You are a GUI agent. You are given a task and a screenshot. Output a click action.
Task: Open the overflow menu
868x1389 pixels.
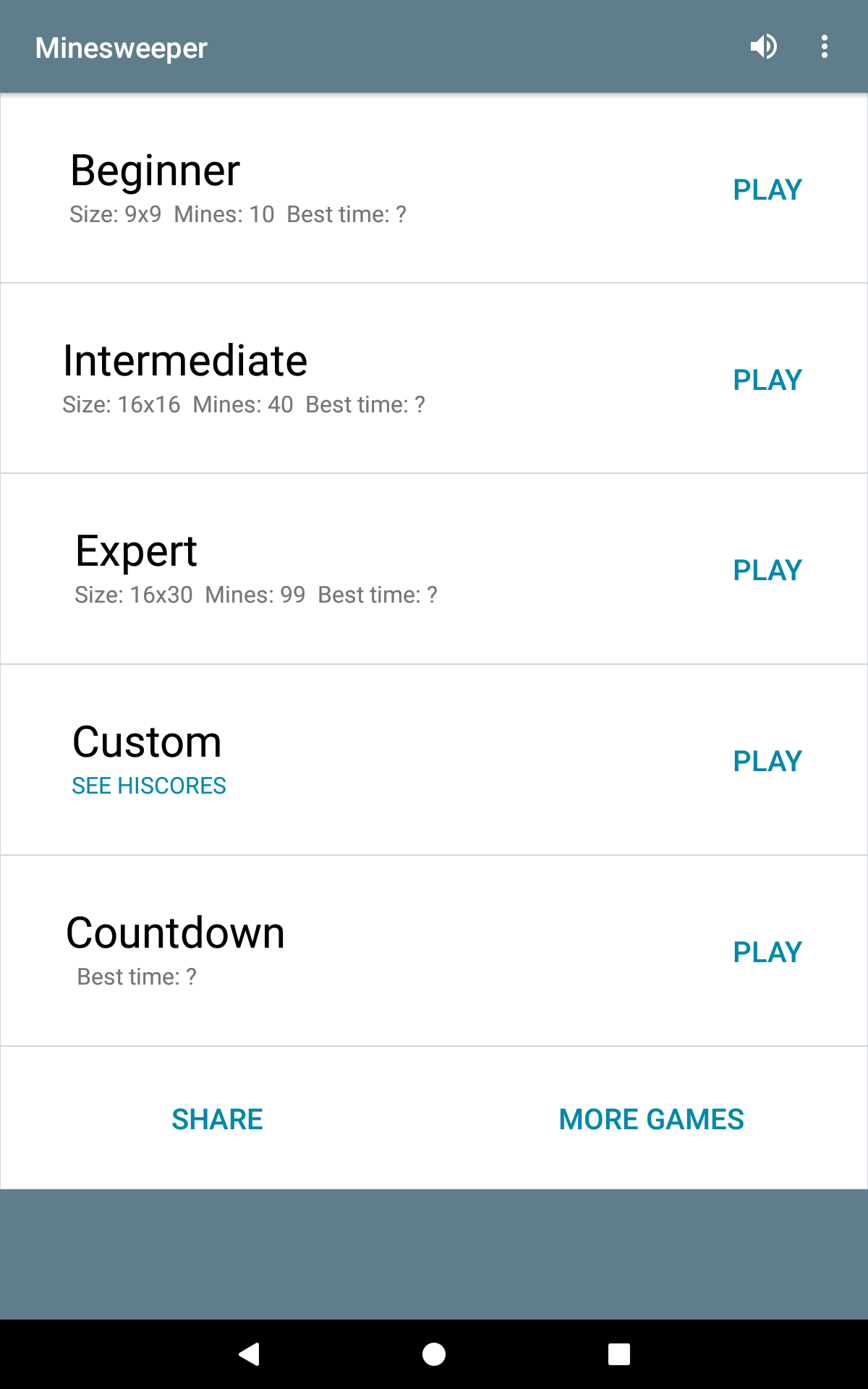(824, 47)
